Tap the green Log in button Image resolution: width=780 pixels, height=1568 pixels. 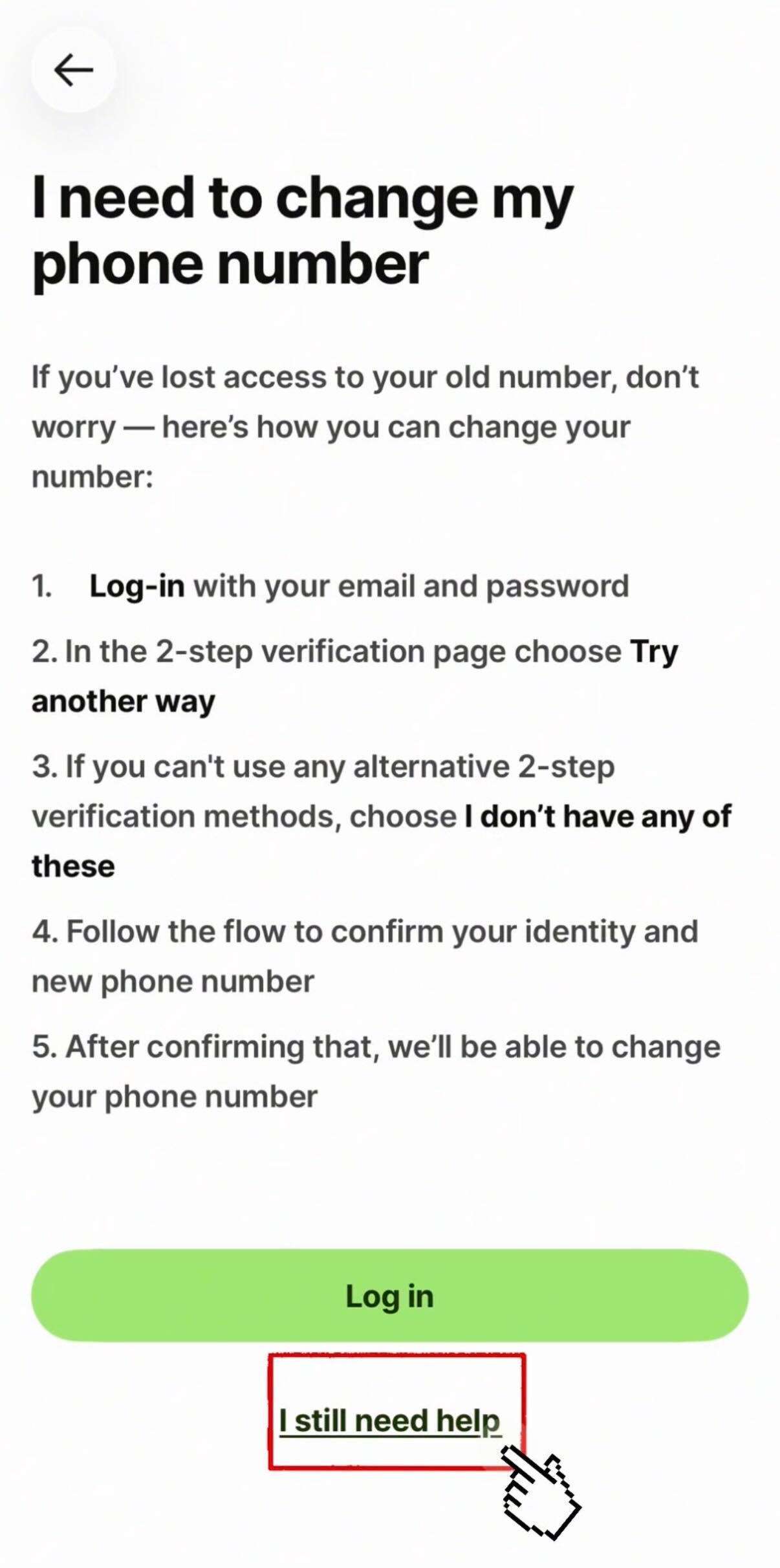click(x=389, y=1296)
